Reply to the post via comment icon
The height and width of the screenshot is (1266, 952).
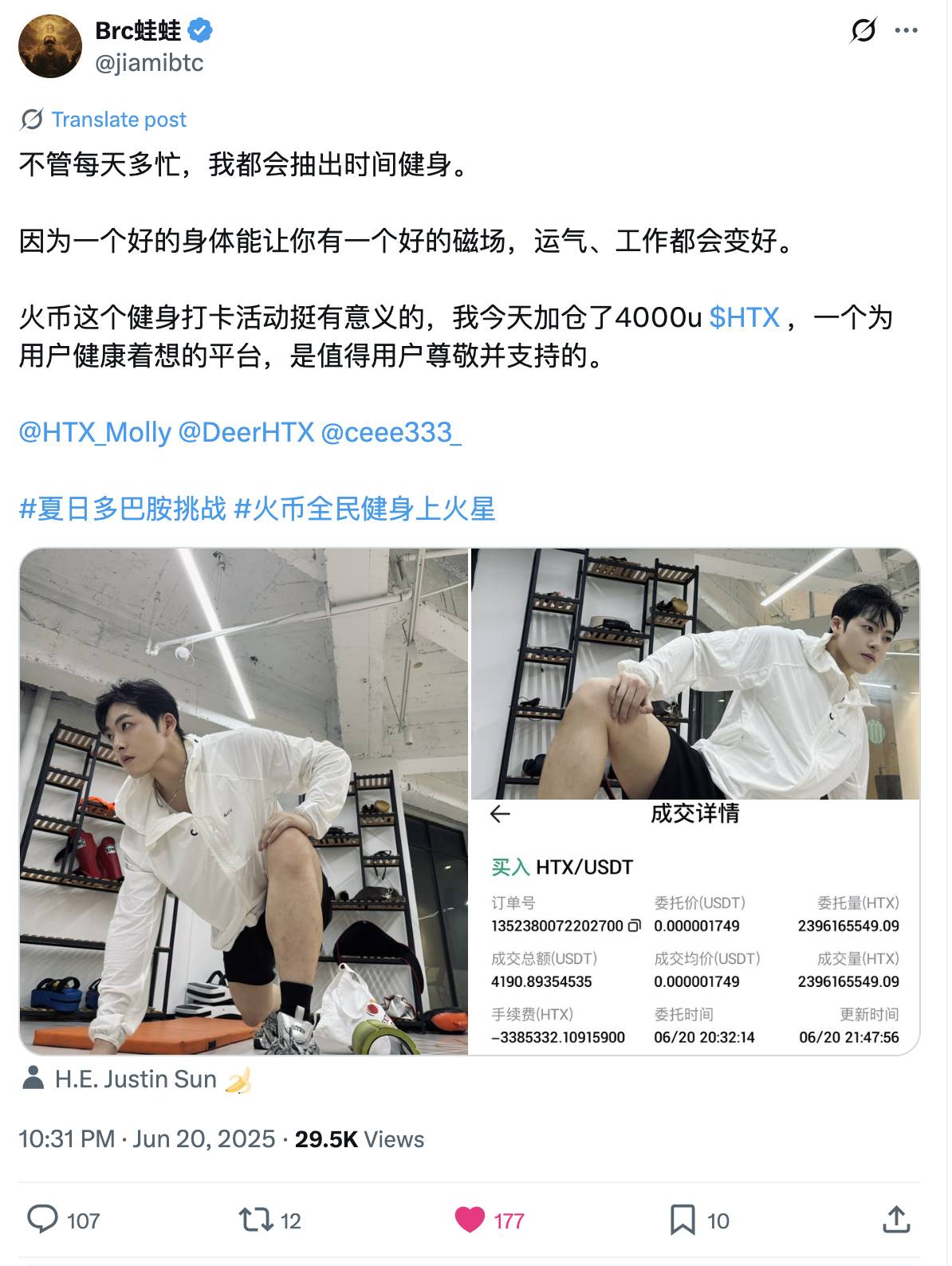(x=43, y=1220)
